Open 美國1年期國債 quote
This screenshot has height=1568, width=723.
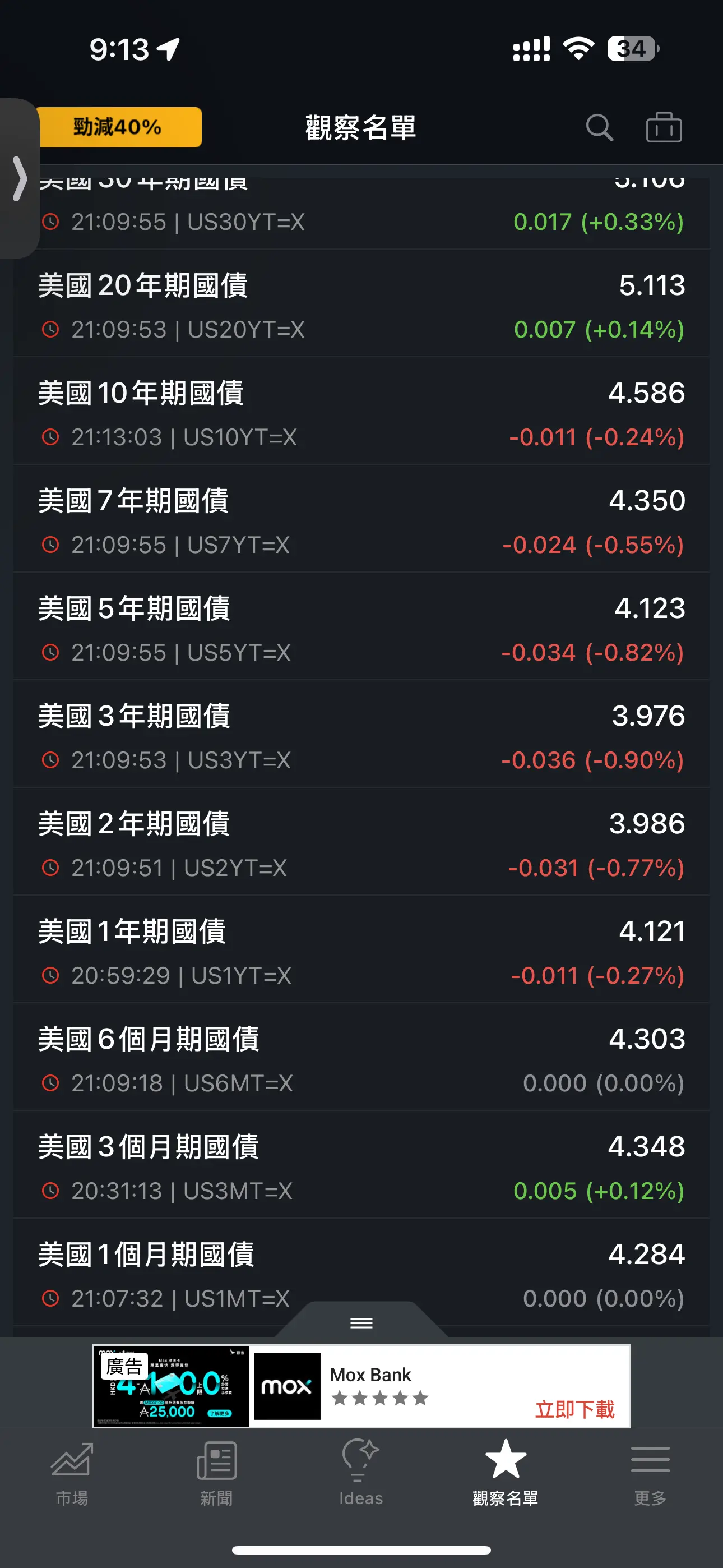pos(361,950)
